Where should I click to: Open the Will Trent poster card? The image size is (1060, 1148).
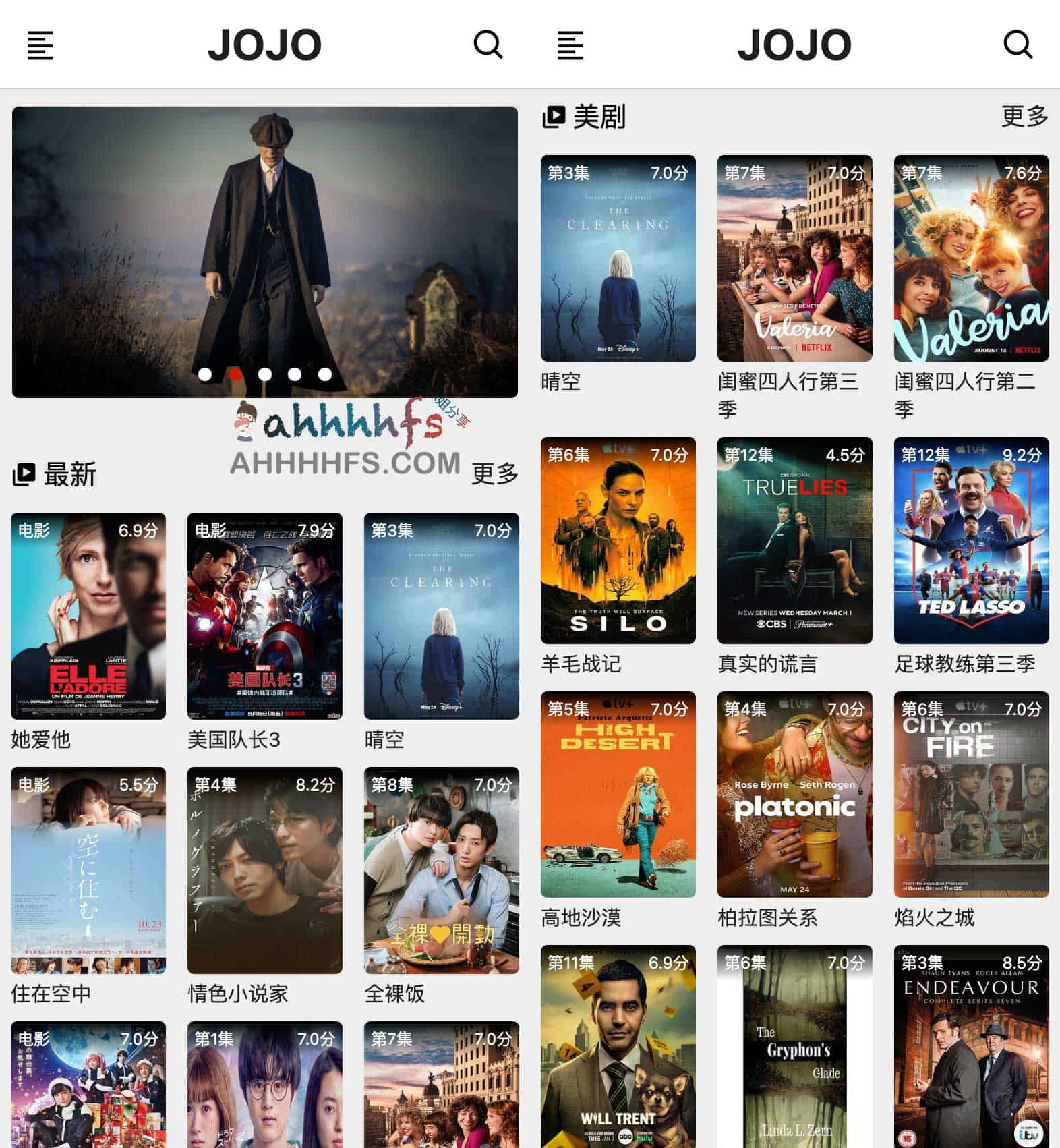coord(618,1045)
